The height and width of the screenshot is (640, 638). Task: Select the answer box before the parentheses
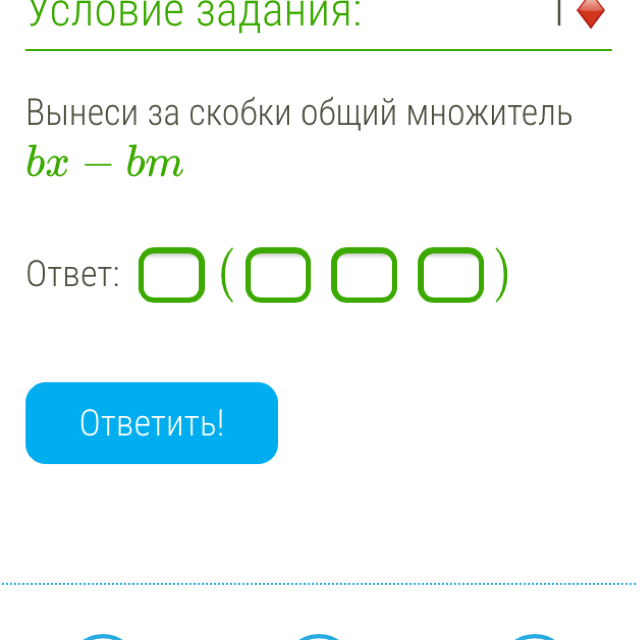click(x=172, y=277)
